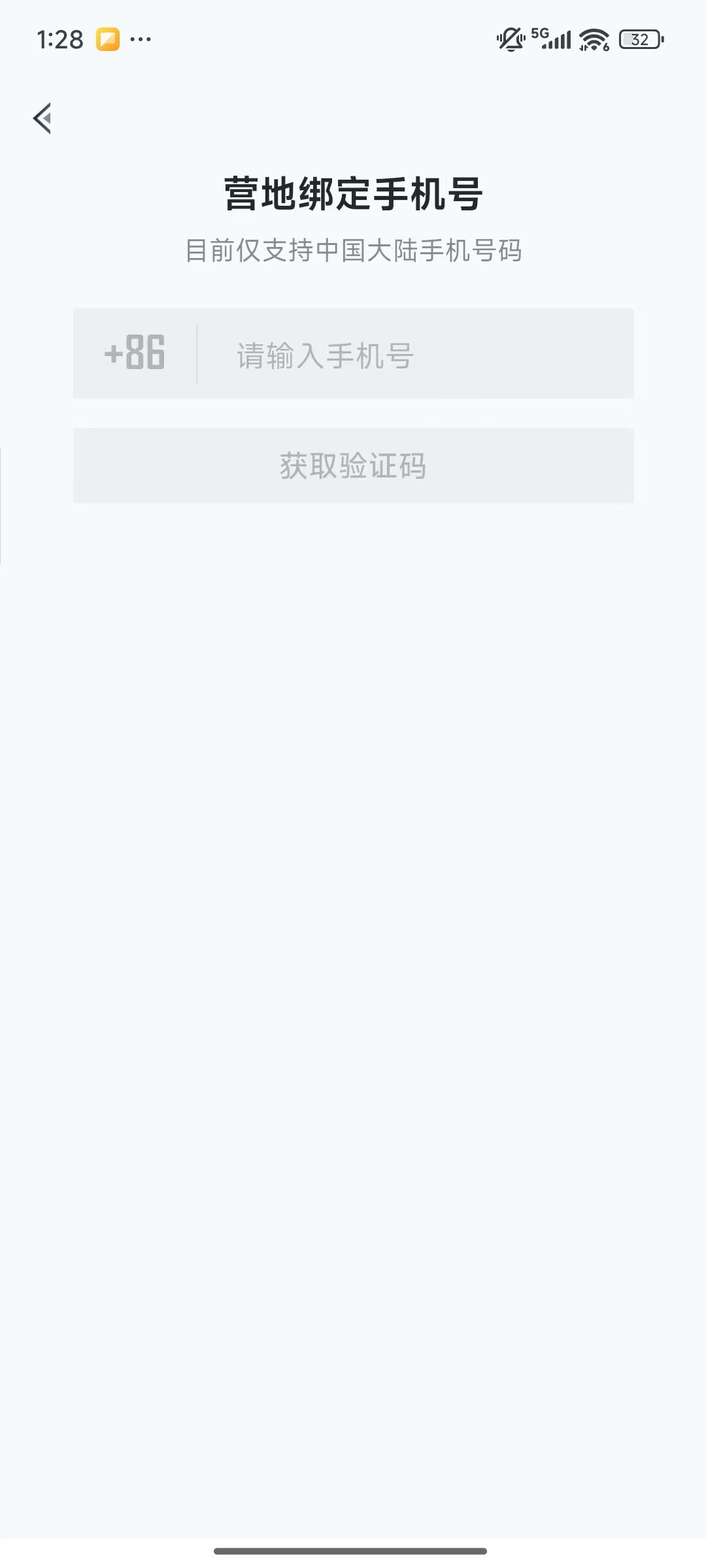The width and height of the screenshot is (706, 1568).
Task: Toggle Wi-Fi by tapping its status icon
Action: point(594,41)
